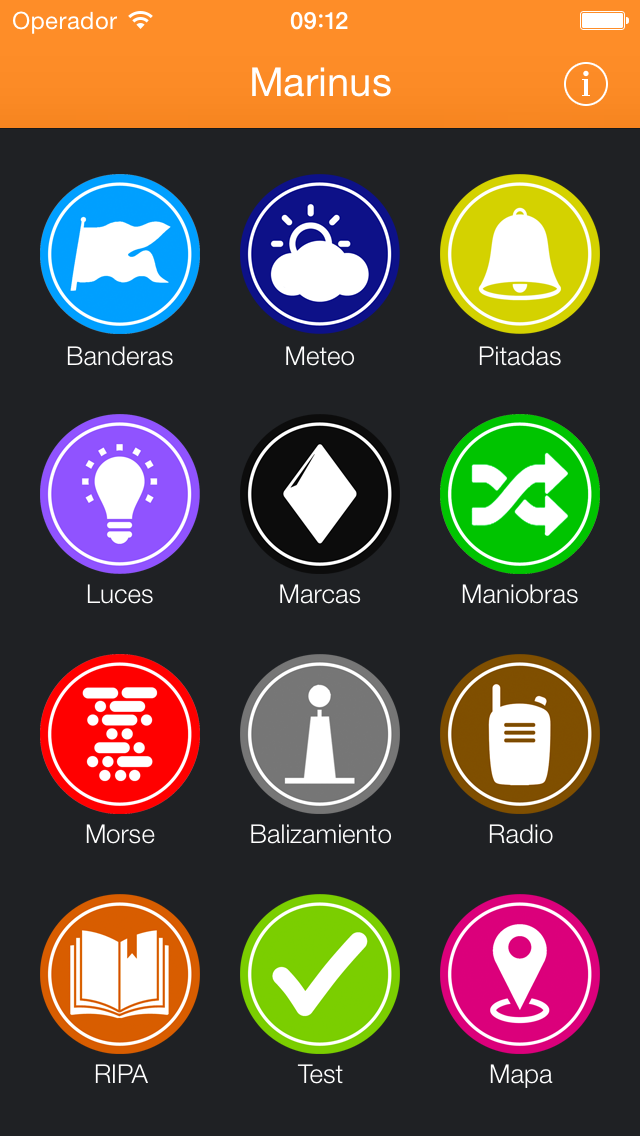Go to the Meteo weather section
Image resolution: width=640 pixels, height=1136 pixels.
point(320,255)
